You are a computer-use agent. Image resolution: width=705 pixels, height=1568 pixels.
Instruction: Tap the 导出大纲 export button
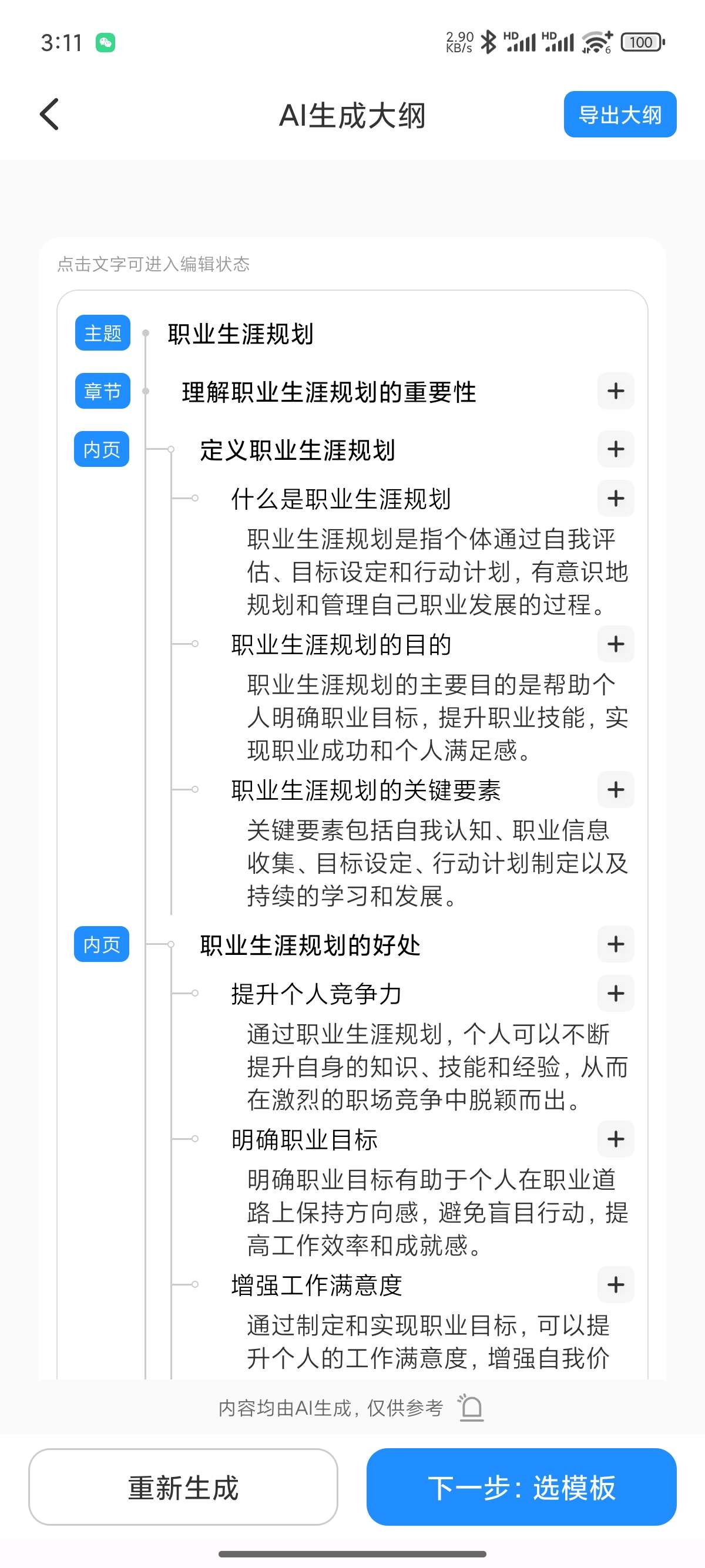coord(619,115)
